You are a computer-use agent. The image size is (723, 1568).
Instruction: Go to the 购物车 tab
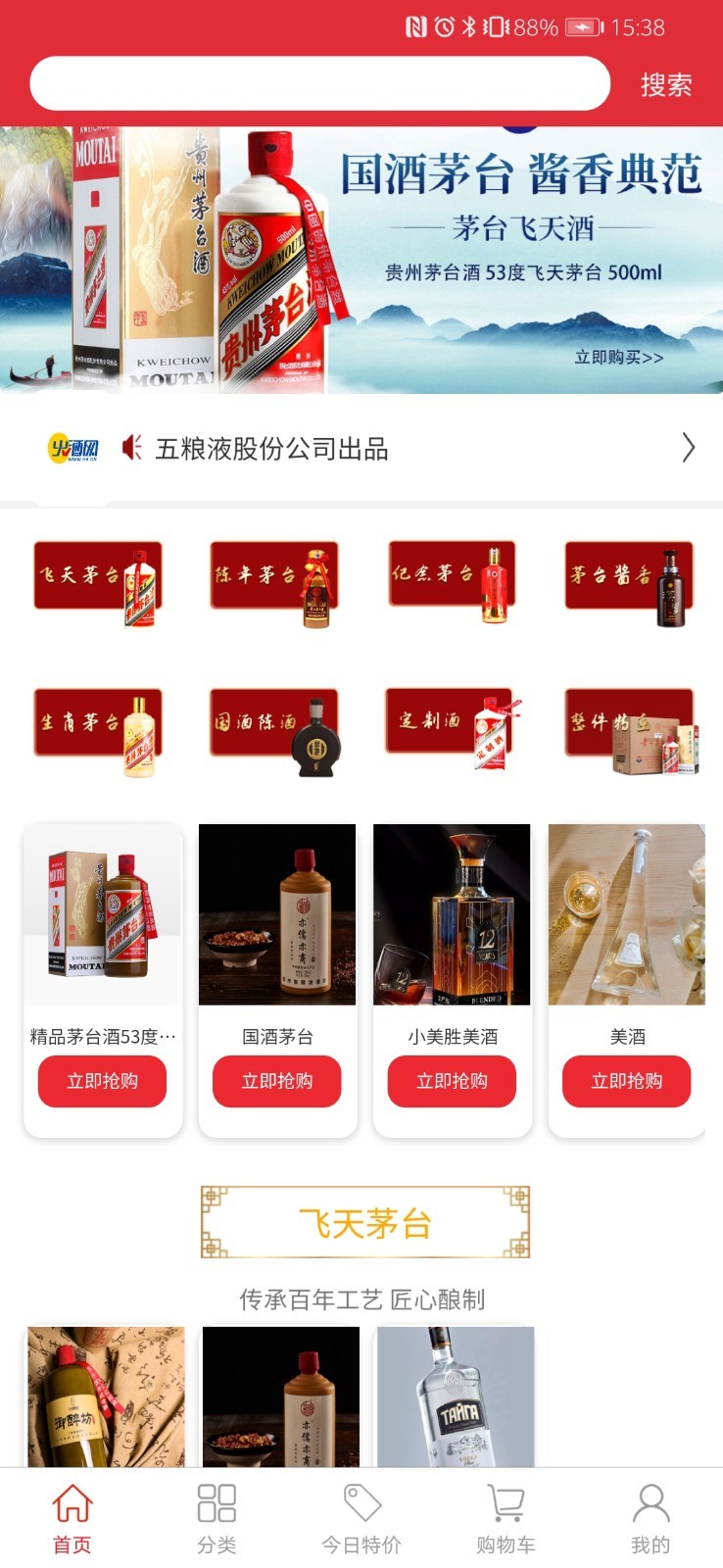coord(506,1518)
